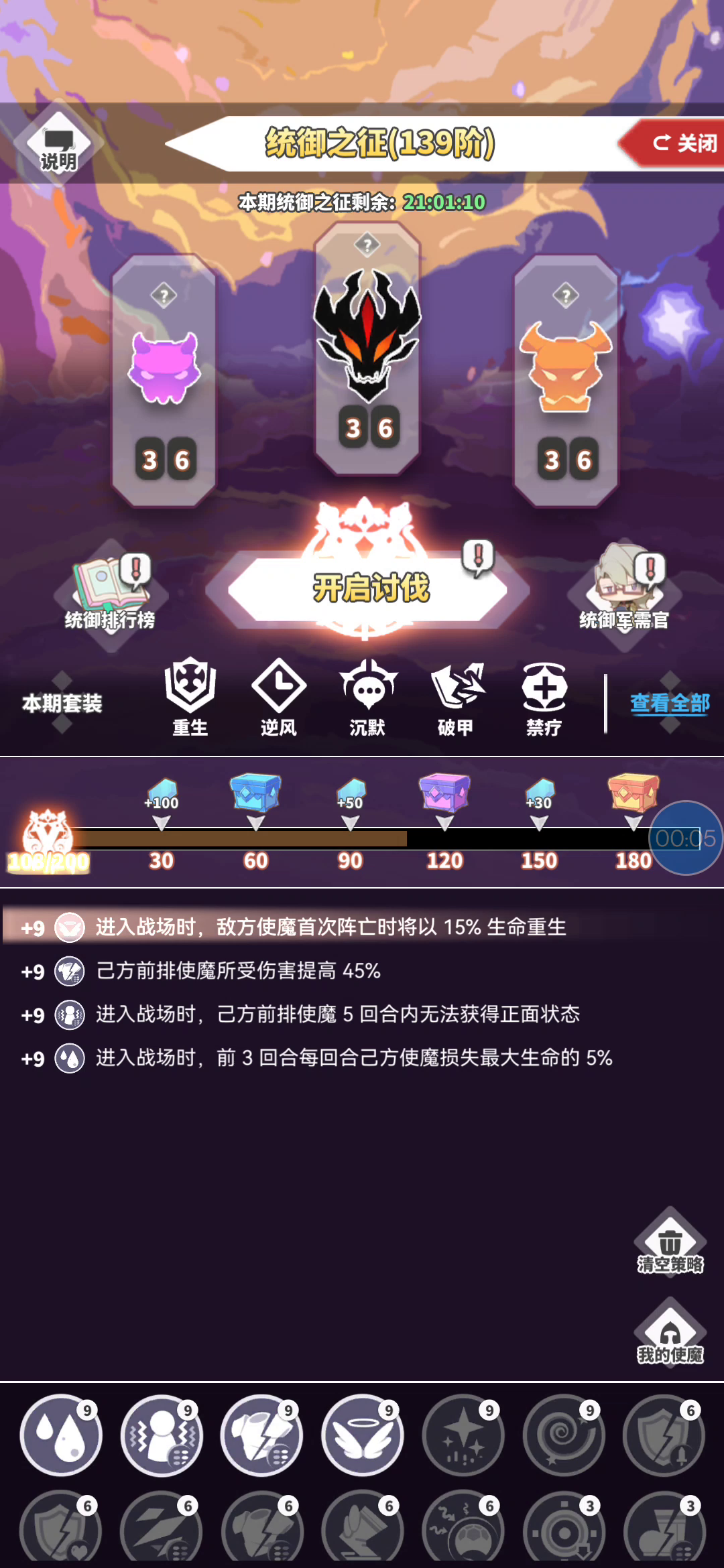Claim the blue chest at 60
Image resolution: width=724 pixels, height=1568 pixels.
click(255, 794)
